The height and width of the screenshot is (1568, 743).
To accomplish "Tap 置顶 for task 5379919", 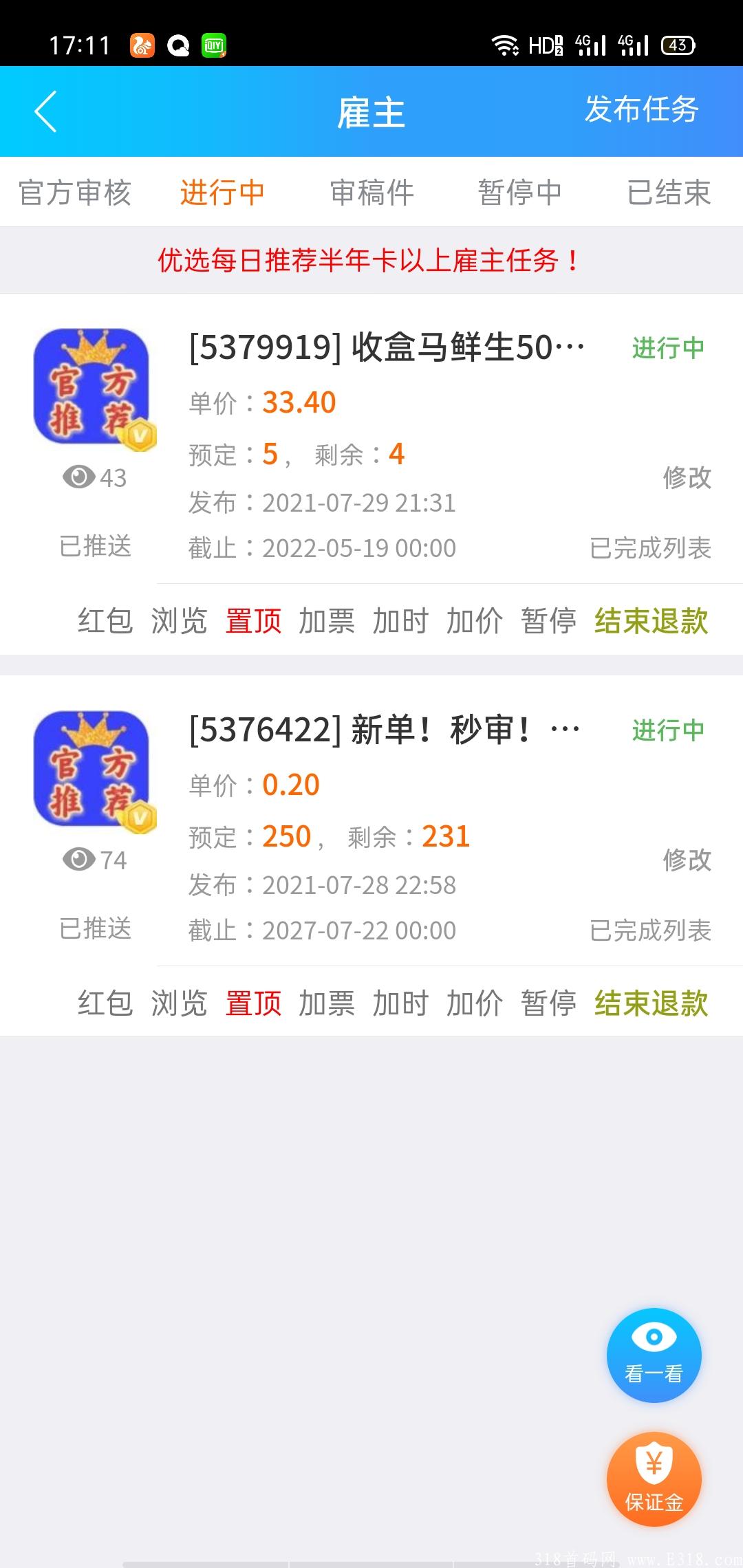I will (x=253, y=621).
